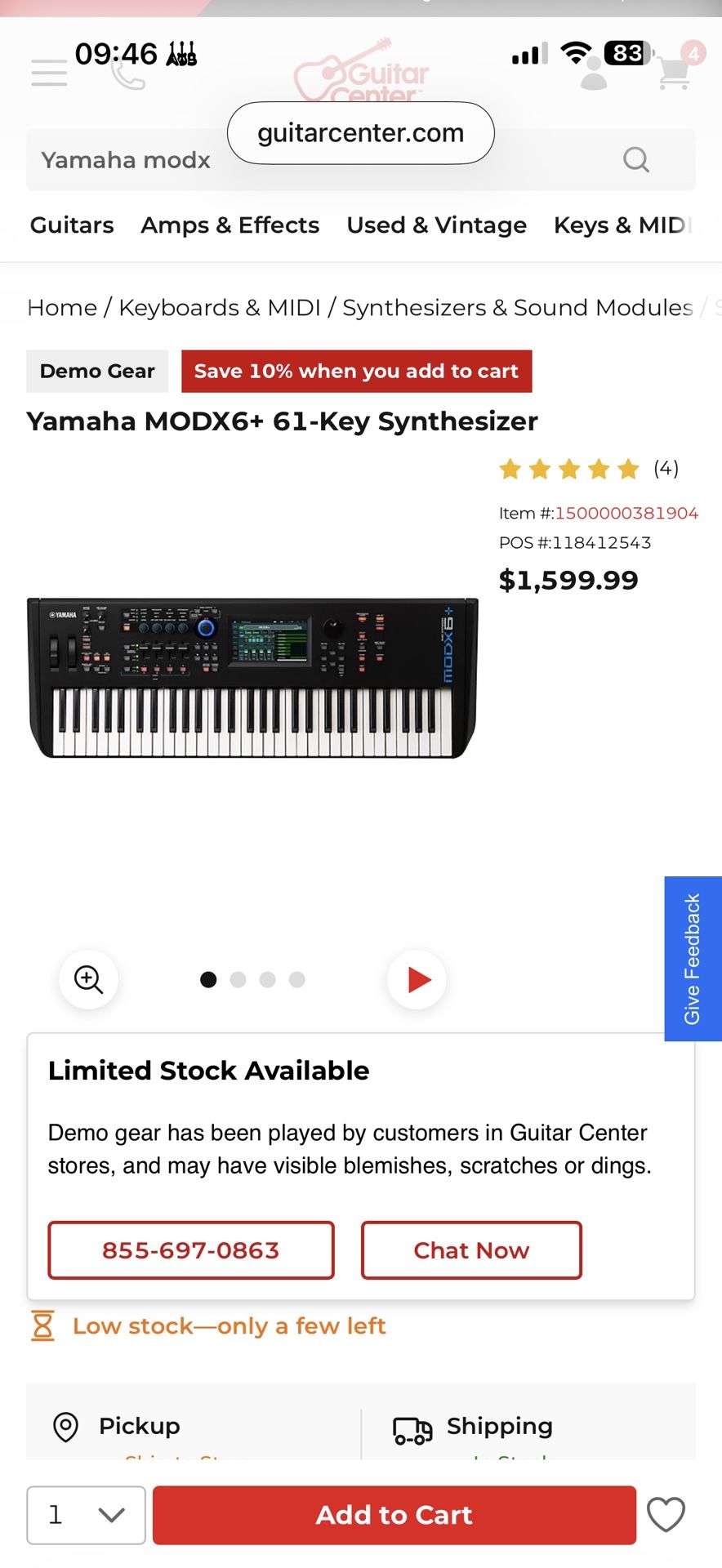Play the product video with the red play button

(x=417, y=979)
